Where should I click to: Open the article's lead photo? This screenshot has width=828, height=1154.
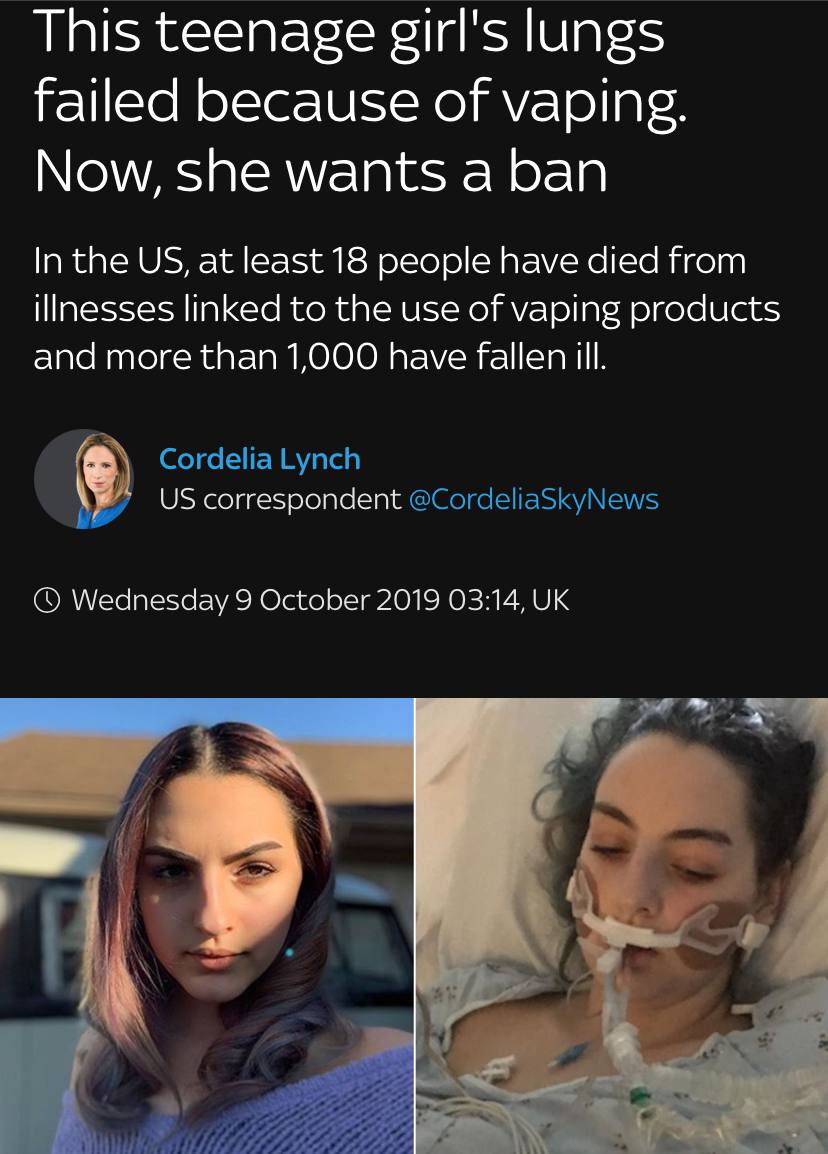tap(414, 925)
